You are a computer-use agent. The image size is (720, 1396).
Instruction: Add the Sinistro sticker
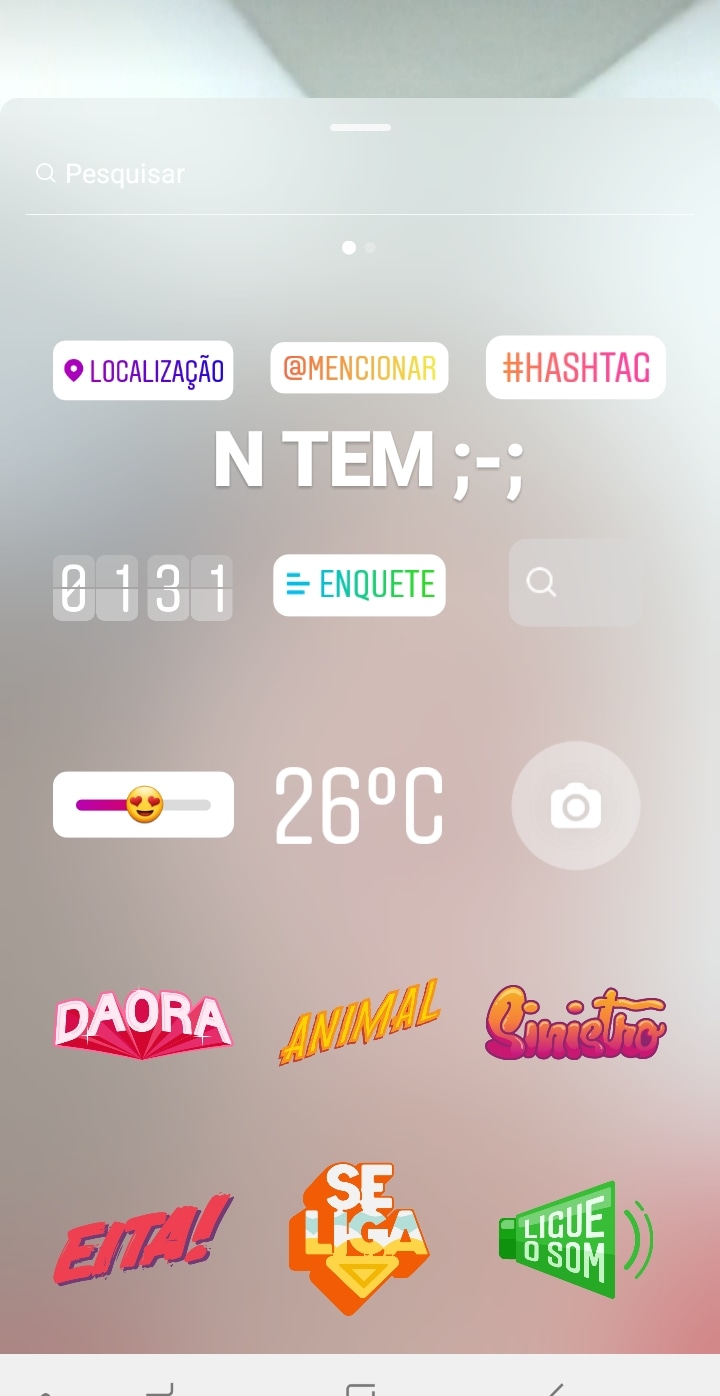pos(575,1023)
